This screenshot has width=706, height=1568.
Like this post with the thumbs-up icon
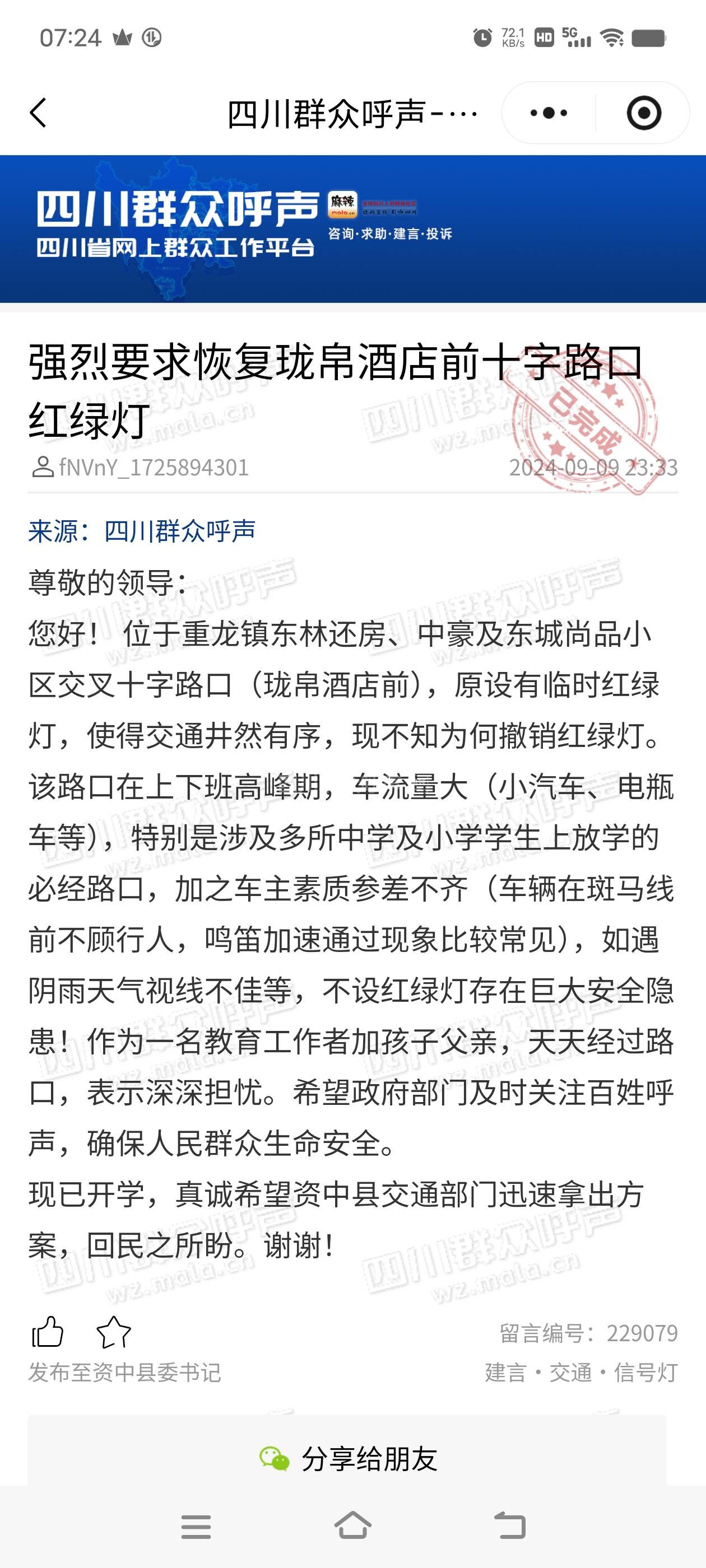48,1332
